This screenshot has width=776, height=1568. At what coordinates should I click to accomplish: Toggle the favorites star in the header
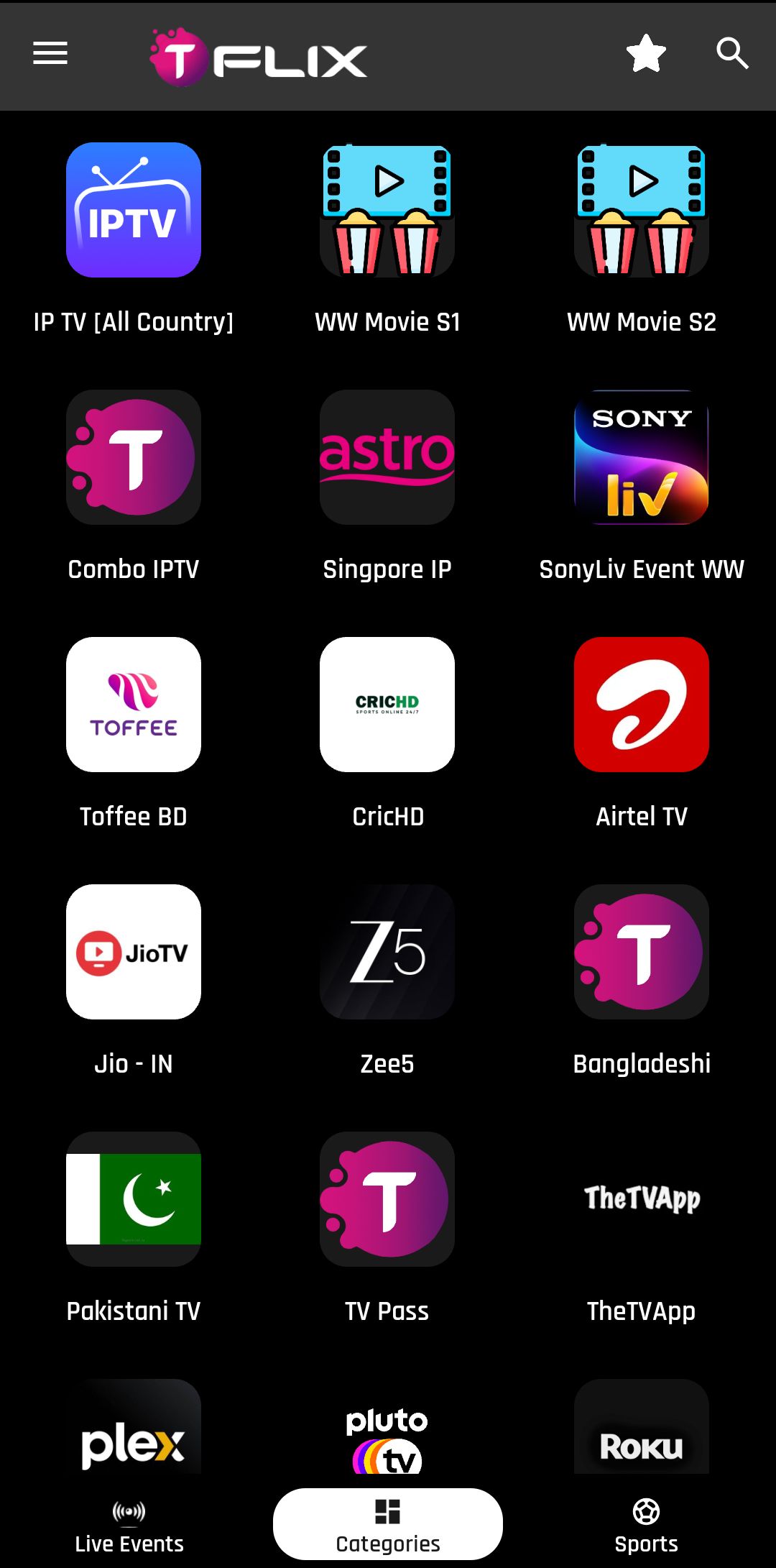pos(645,52)
